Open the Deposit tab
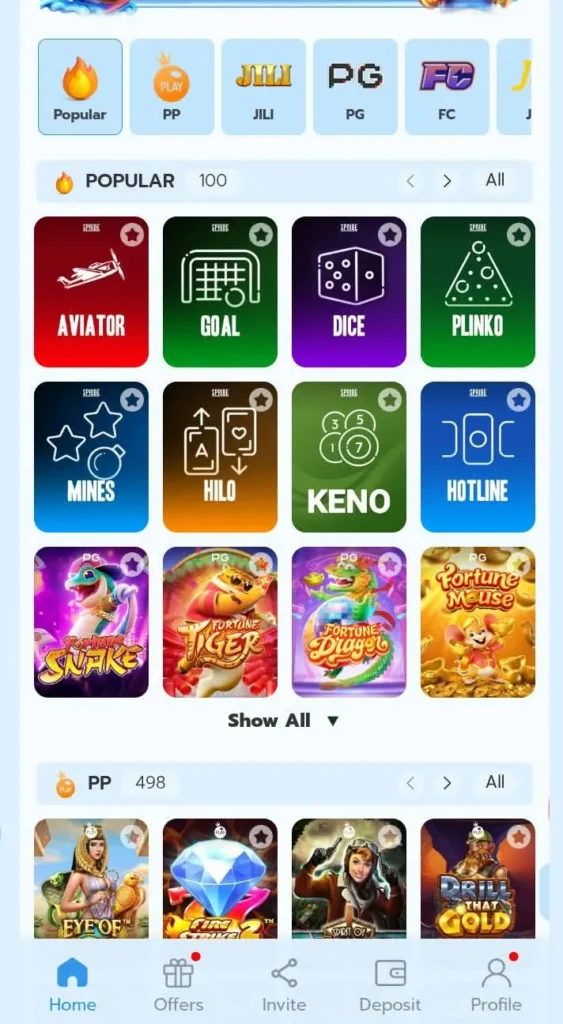Viewport: 563px width, 1024px height. click(390, 985)
